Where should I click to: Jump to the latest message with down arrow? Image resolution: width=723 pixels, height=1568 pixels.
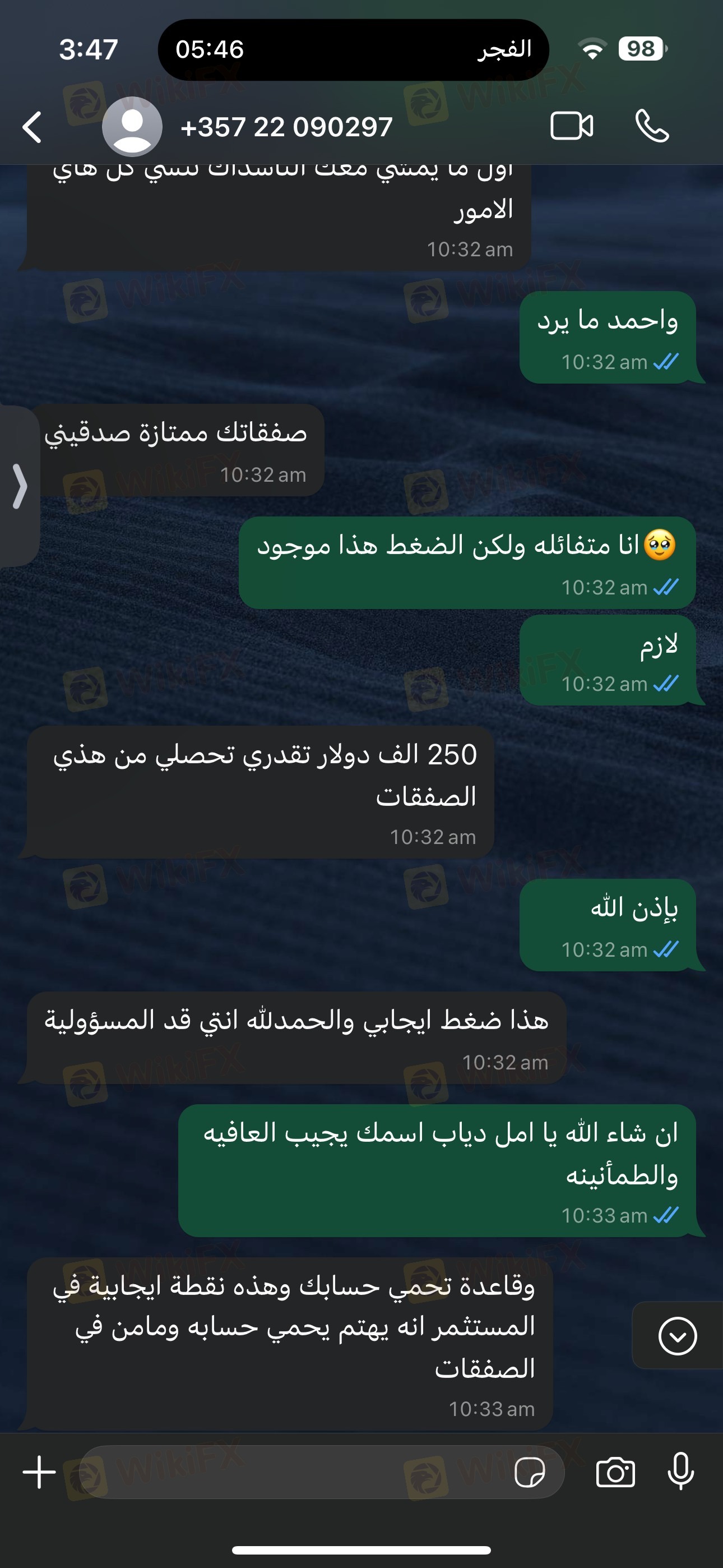click(x=678, y=1335)
